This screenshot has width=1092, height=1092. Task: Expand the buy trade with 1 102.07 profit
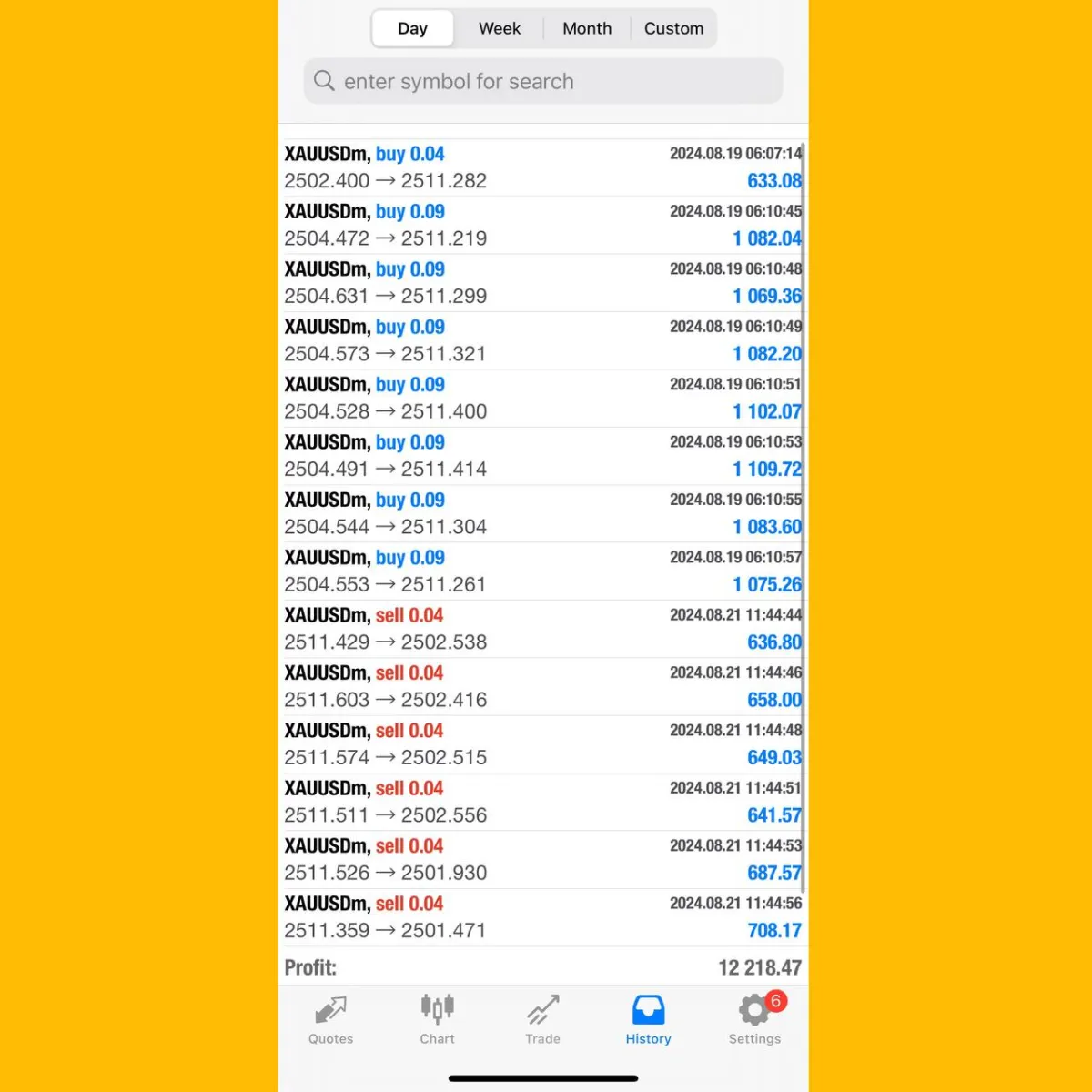[x=542, y=398]
